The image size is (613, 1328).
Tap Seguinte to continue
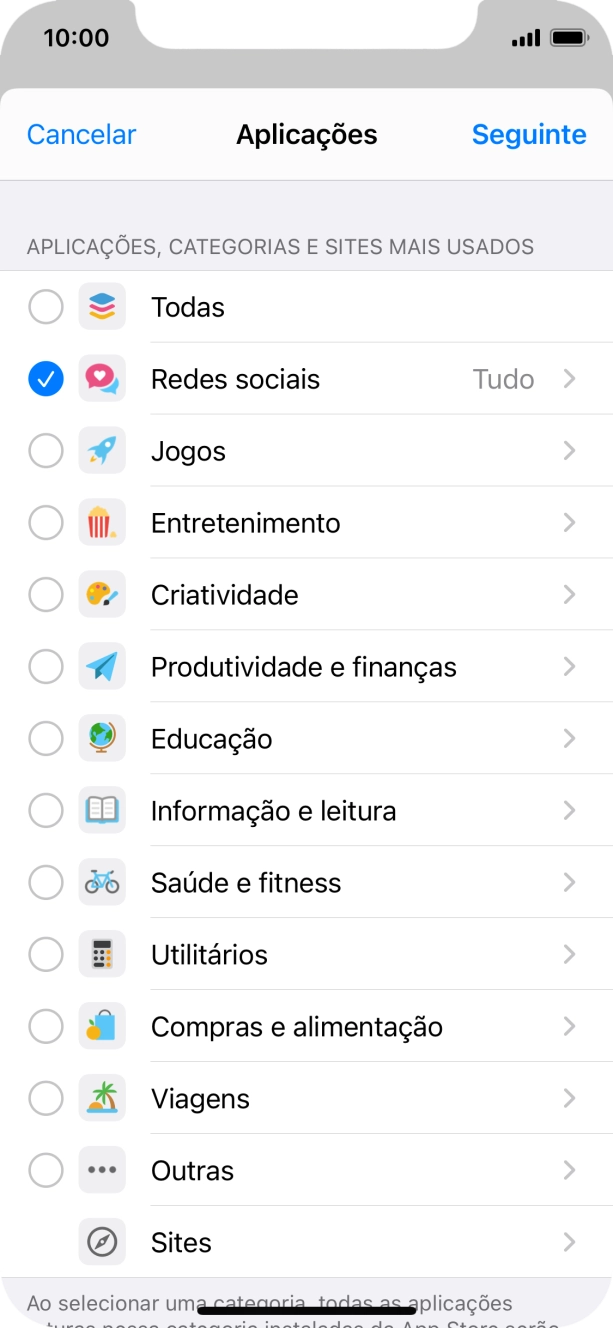(528, 135)
